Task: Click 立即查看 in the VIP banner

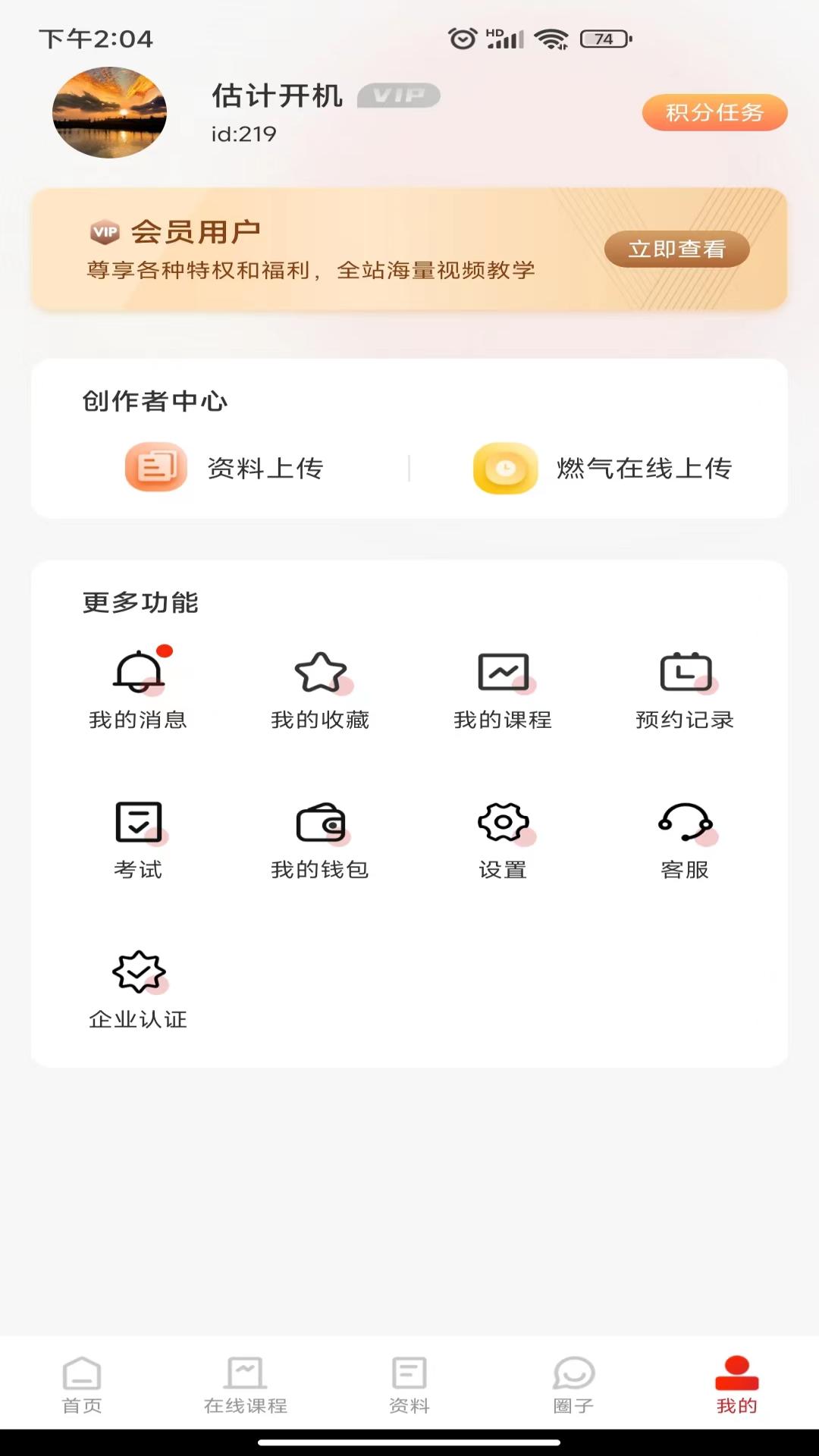Action: pos(677,249)
